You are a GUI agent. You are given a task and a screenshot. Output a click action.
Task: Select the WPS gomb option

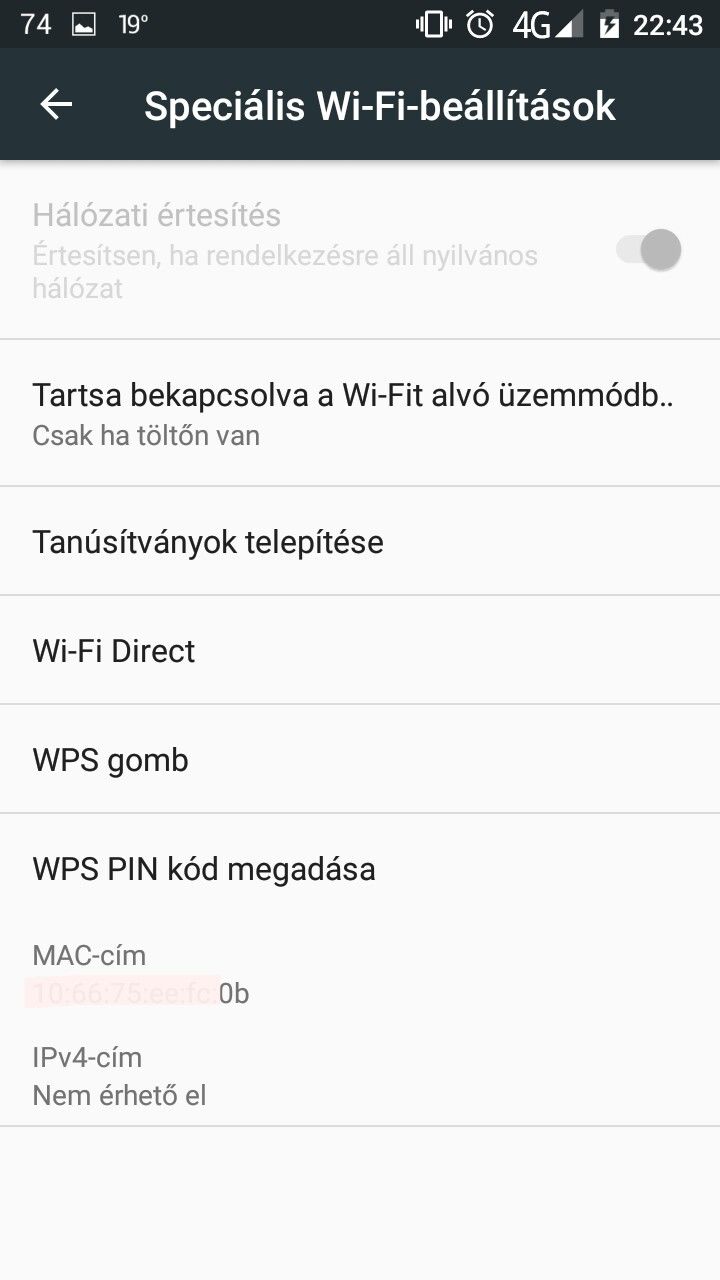click(x=111, y=760)
